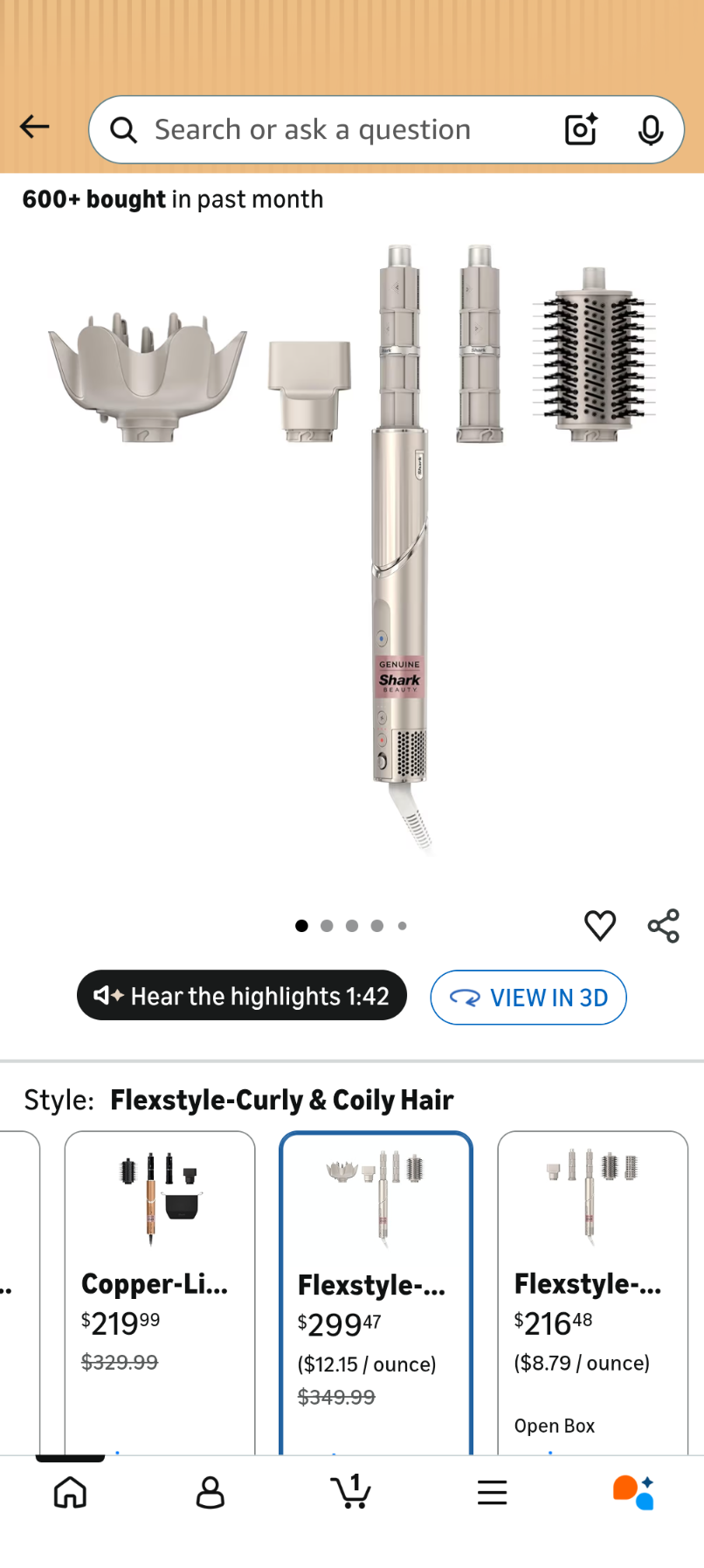Open the shopping cart

[x=351, y=1492]
